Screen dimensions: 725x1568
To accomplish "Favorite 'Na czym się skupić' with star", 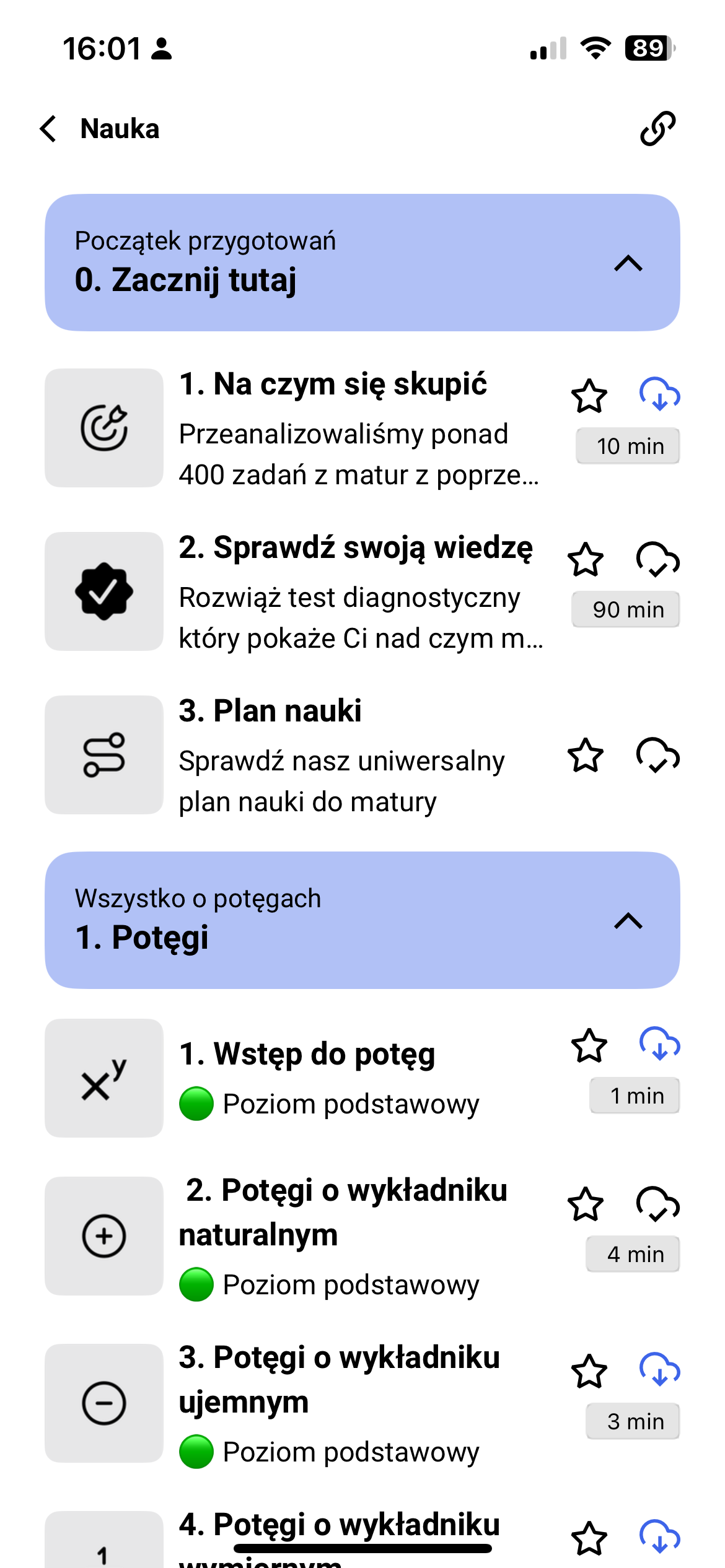I will point(589,396).
